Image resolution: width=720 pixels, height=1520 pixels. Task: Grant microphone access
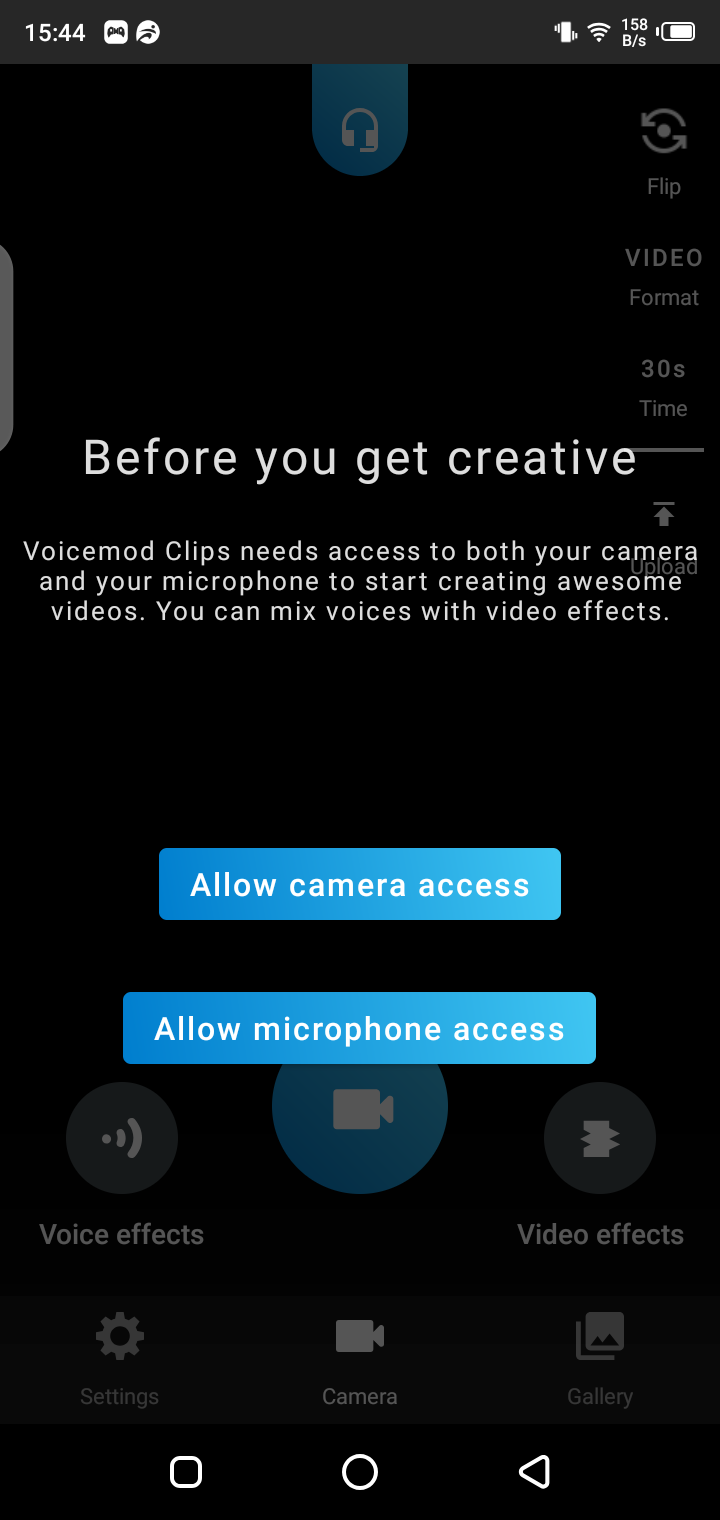pyautogui.click(x=359, y=1028)
